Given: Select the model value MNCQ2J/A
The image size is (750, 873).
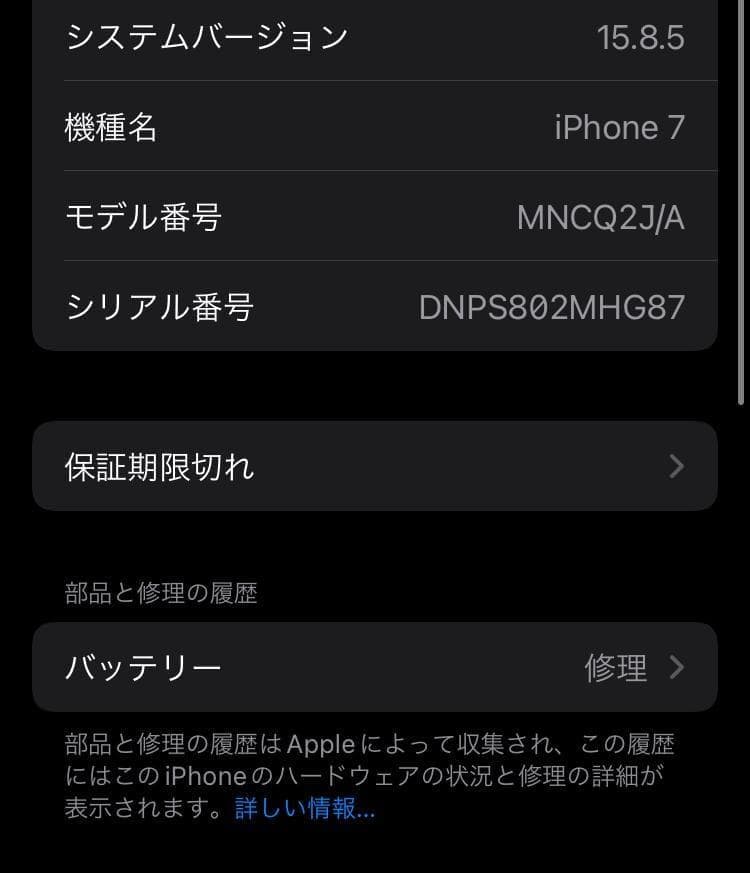Looking at the screenshot, I should pos(603,217).
